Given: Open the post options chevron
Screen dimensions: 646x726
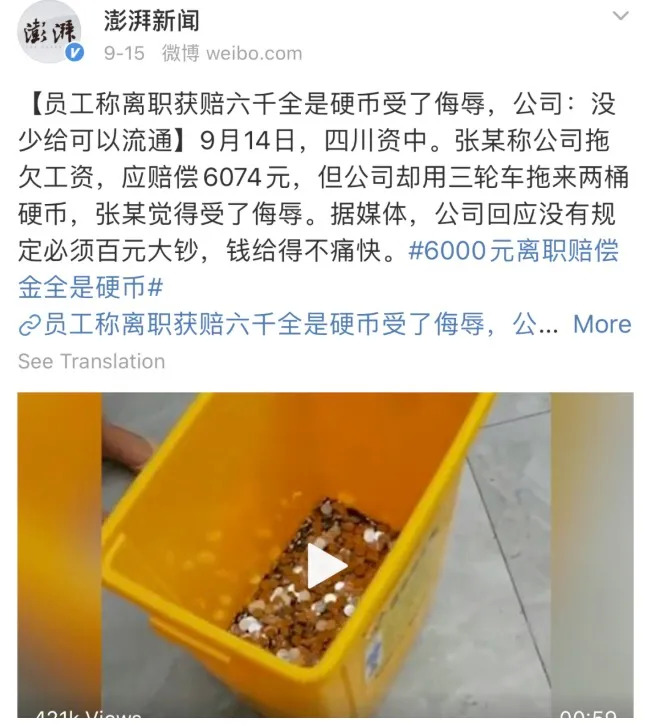Looking at the screenshot, I should (x=621, y=16).
